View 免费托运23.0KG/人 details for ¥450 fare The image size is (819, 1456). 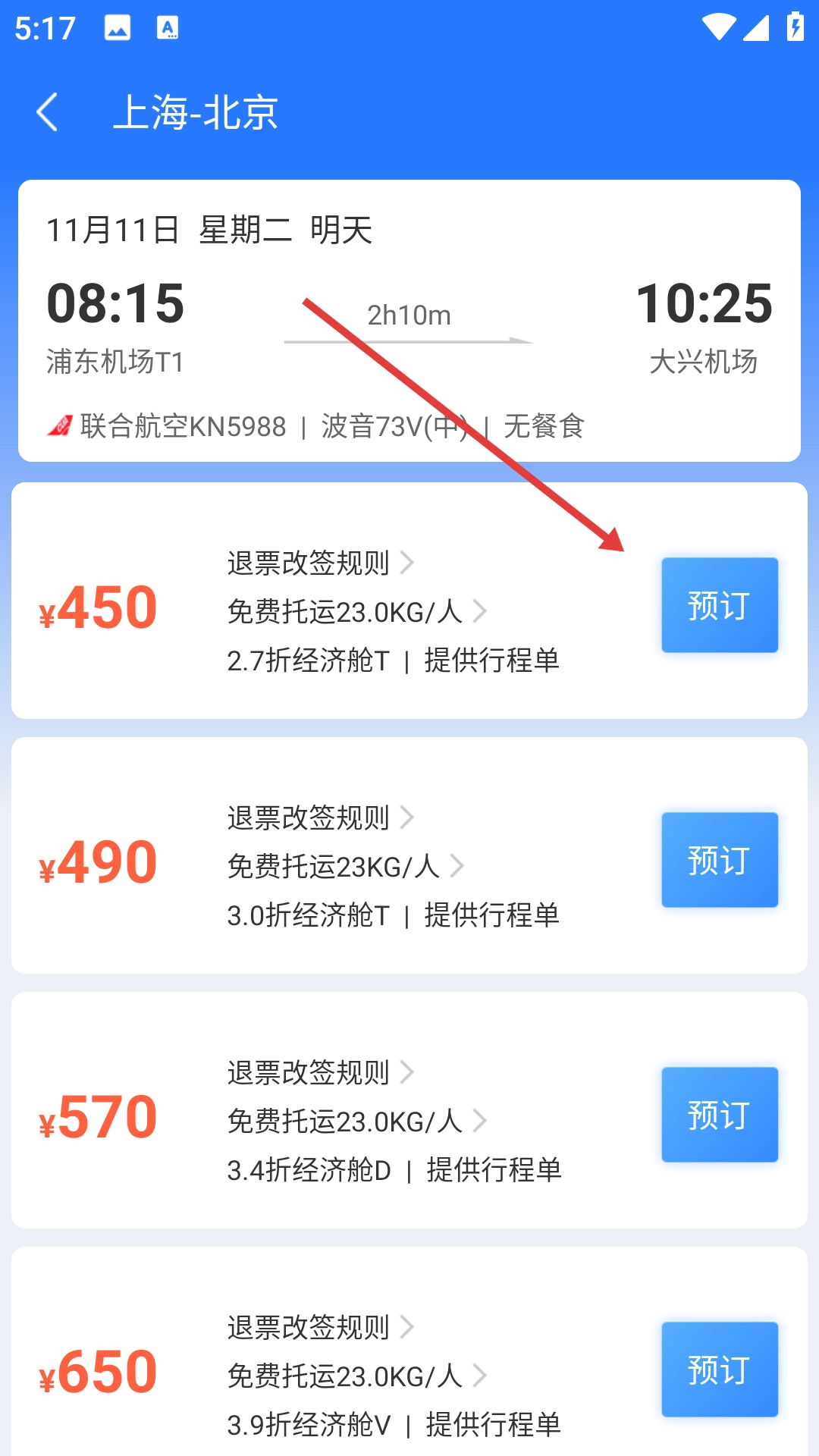click(x=356, y=611)
